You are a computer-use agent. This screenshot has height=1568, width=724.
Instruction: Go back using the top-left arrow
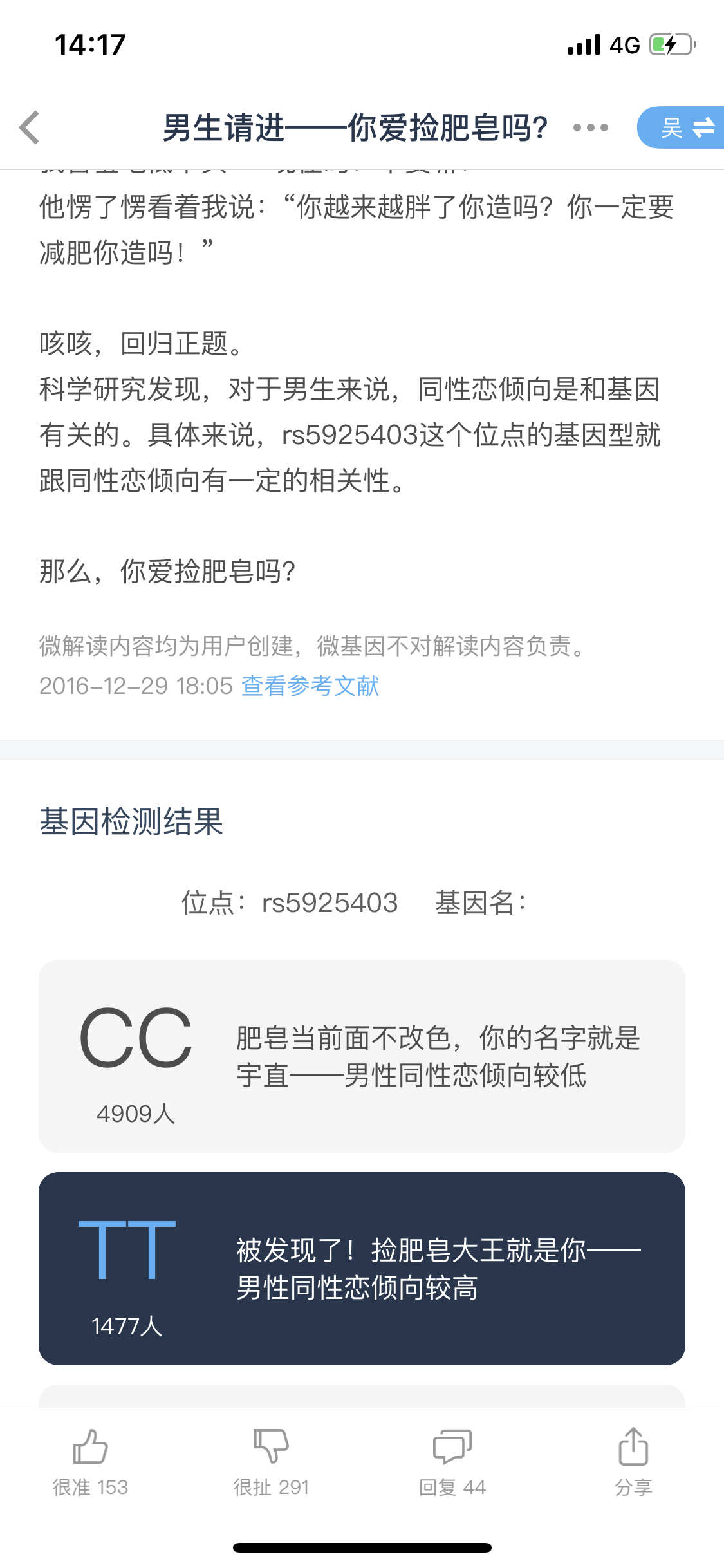click(30, 127)
